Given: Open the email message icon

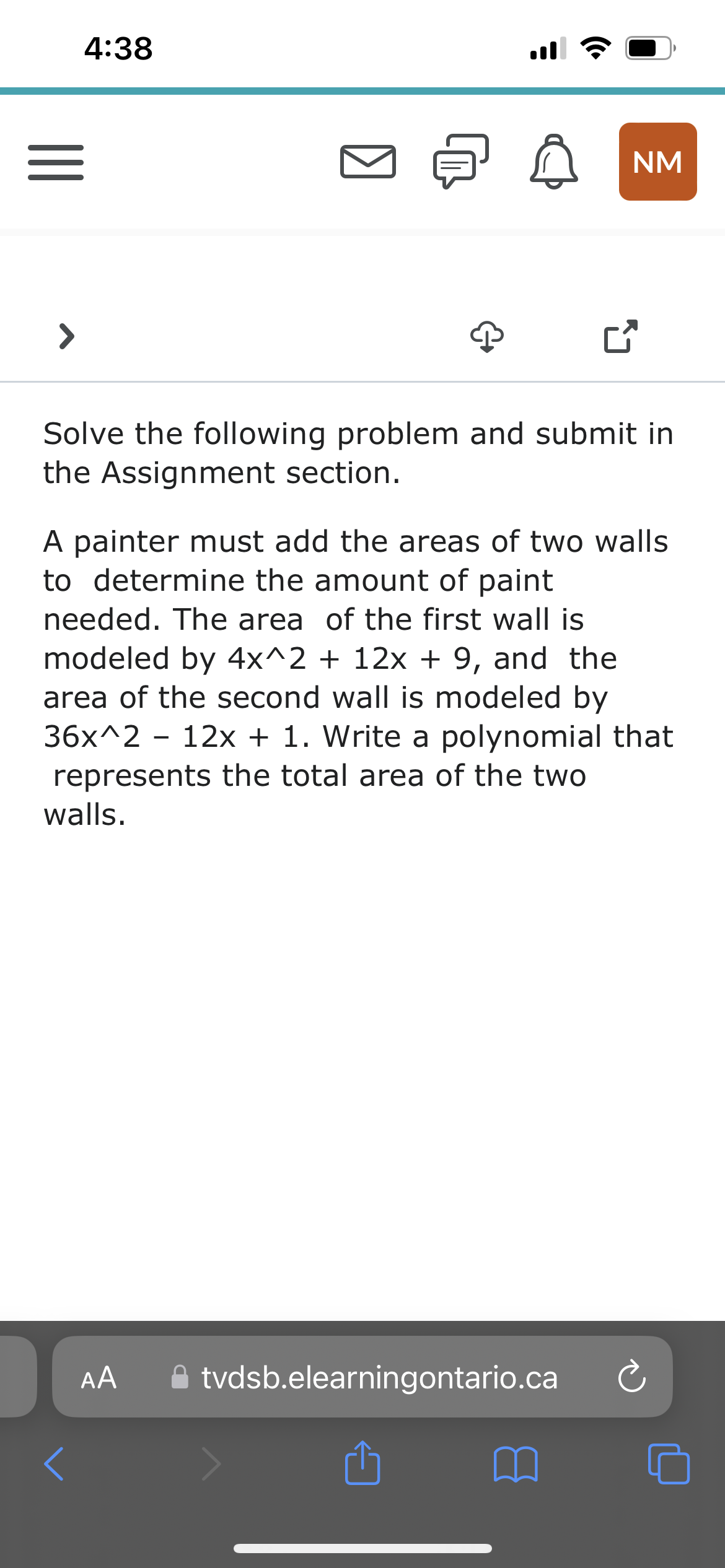Looking at the screenshot, I should [368, 162].
